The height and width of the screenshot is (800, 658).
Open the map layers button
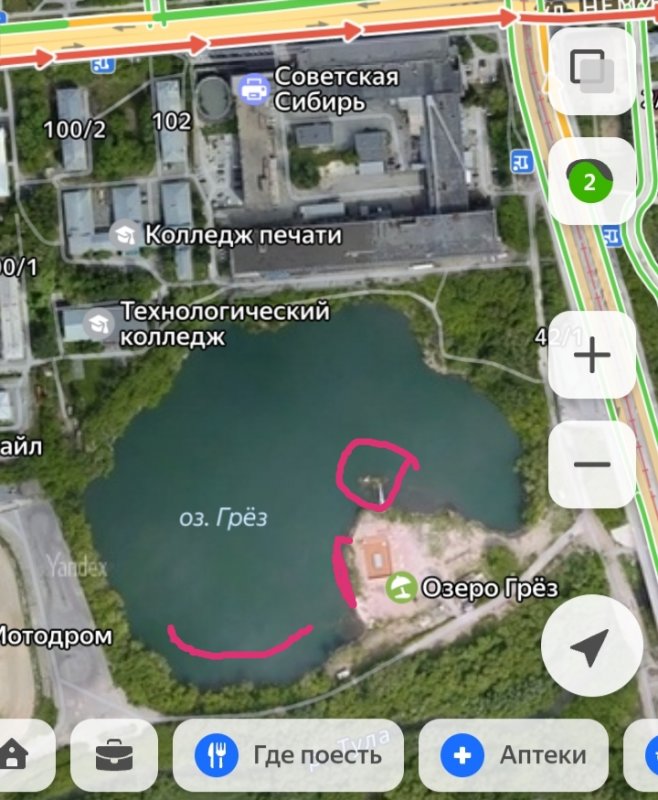click(x=592, y=70)
